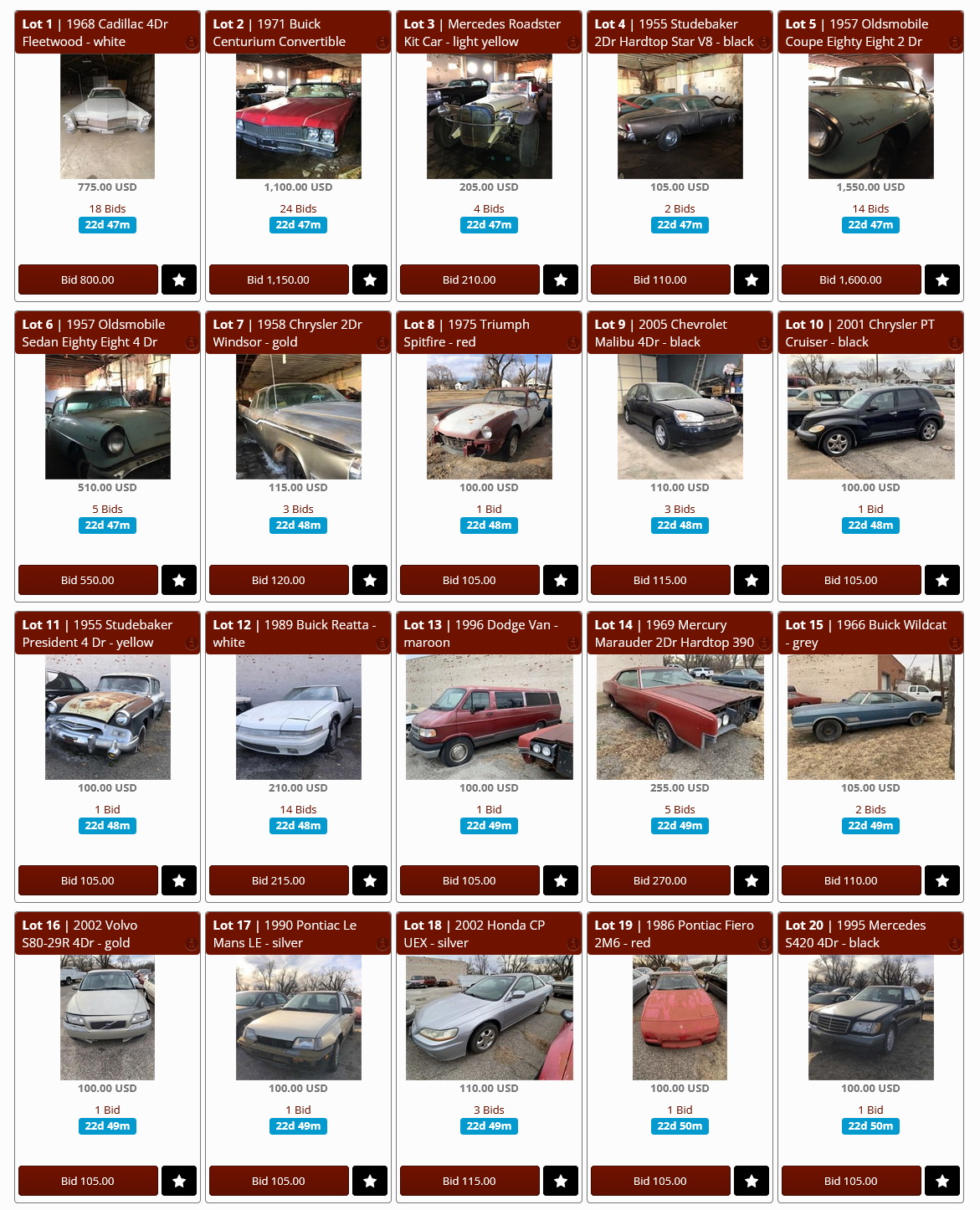This screenshot has height=1210, width=980.
Task: Place the Bid 270.00 on the Mercury Marauder
Action: [x=659, y=880]
